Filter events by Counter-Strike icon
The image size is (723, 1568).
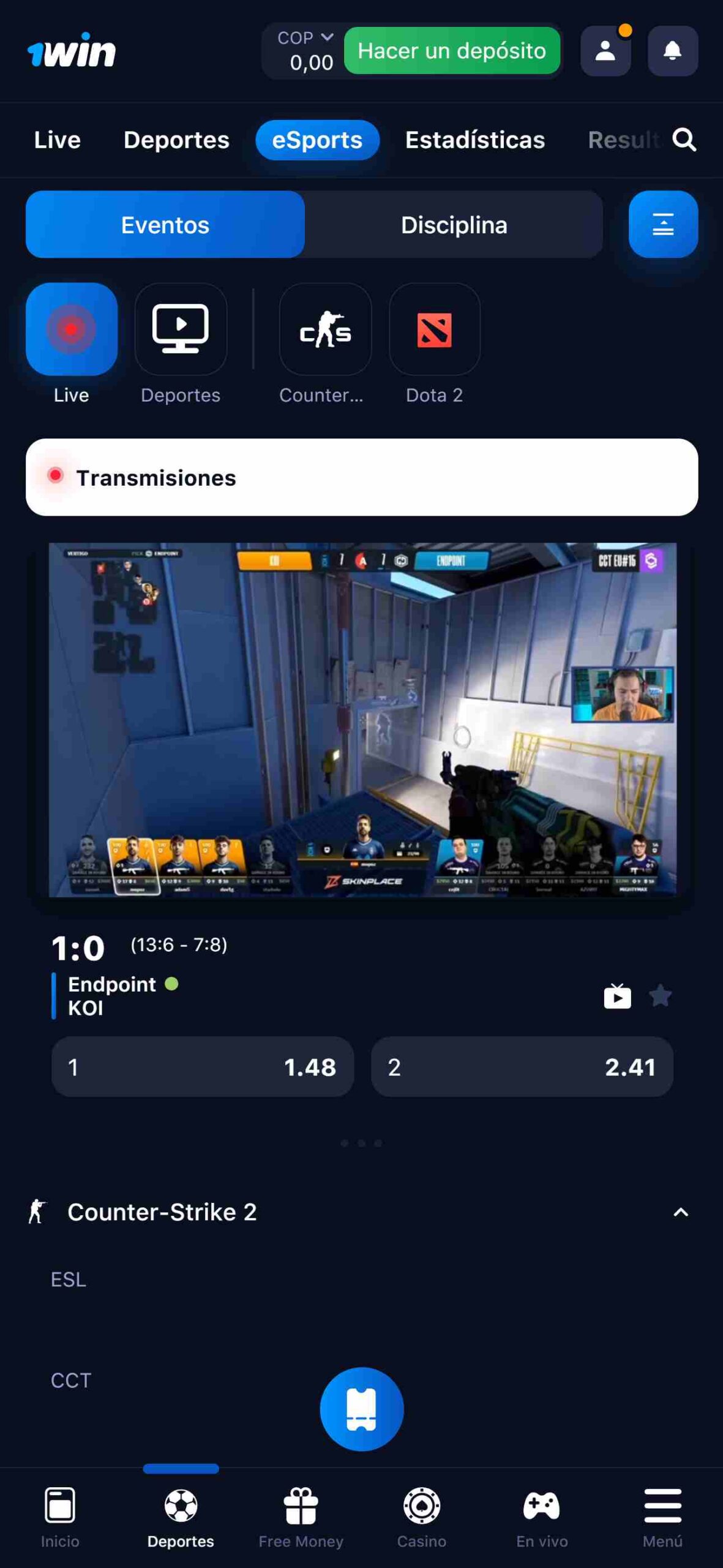coord(324,343)
